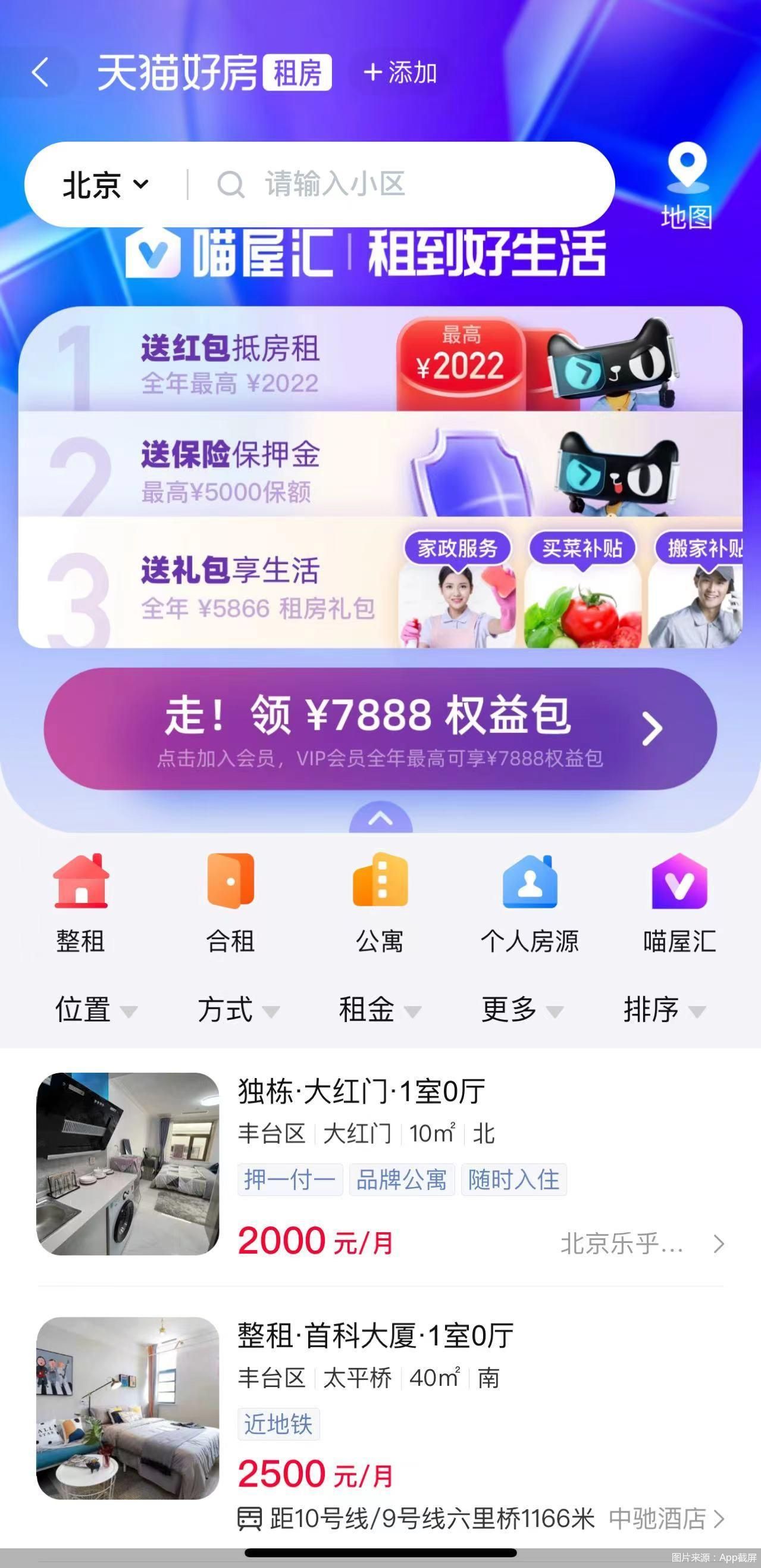Expand the 租金 filter
The image size is (761, 1568).
pyautogui.click(x=380, y=1010)
